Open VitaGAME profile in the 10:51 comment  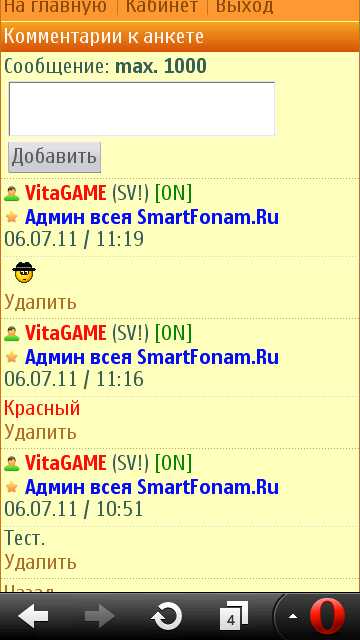pyautogui.click(x=65, y=463)
